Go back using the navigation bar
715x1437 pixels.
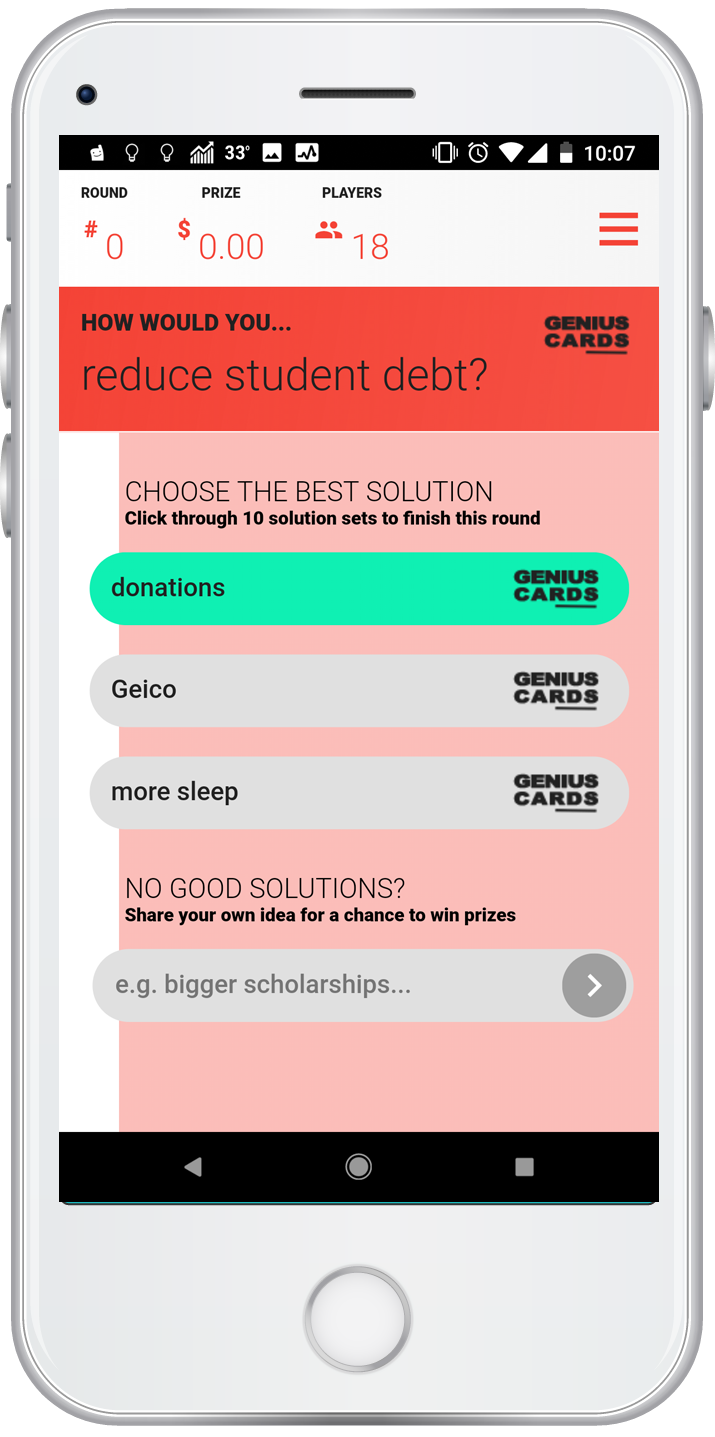(x=193, y=1166)
